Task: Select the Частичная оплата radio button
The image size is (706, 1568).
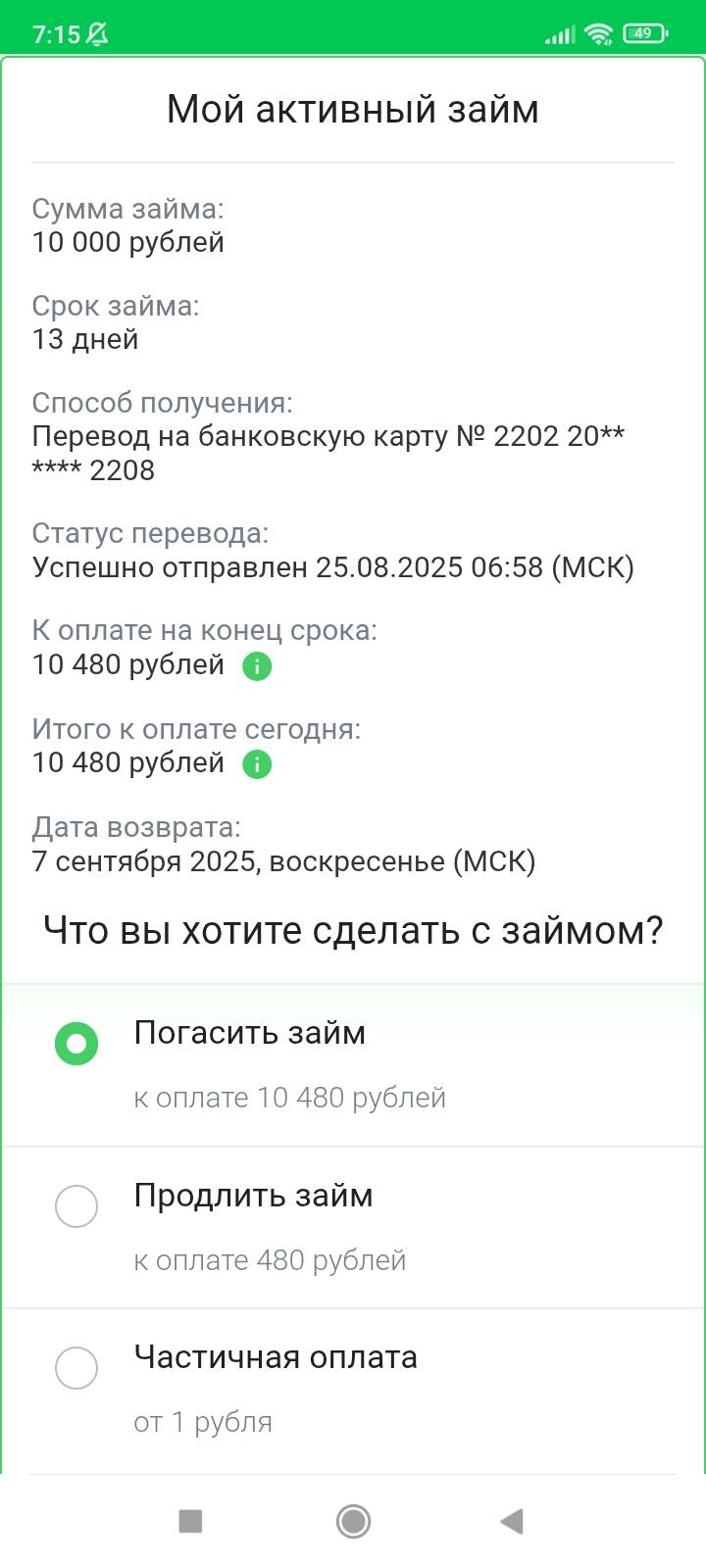Action: pos(76,1368)
